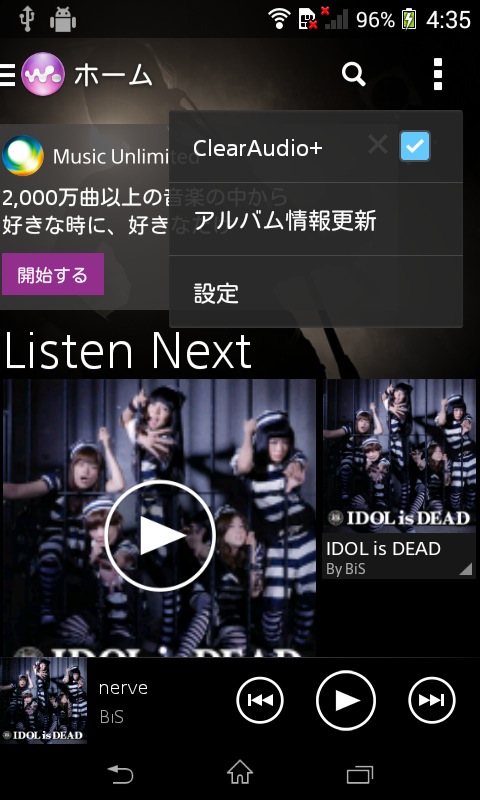This screenshot has width=480, height=800.
Task: Open the search magnifier icon
Action: [353, 74]
